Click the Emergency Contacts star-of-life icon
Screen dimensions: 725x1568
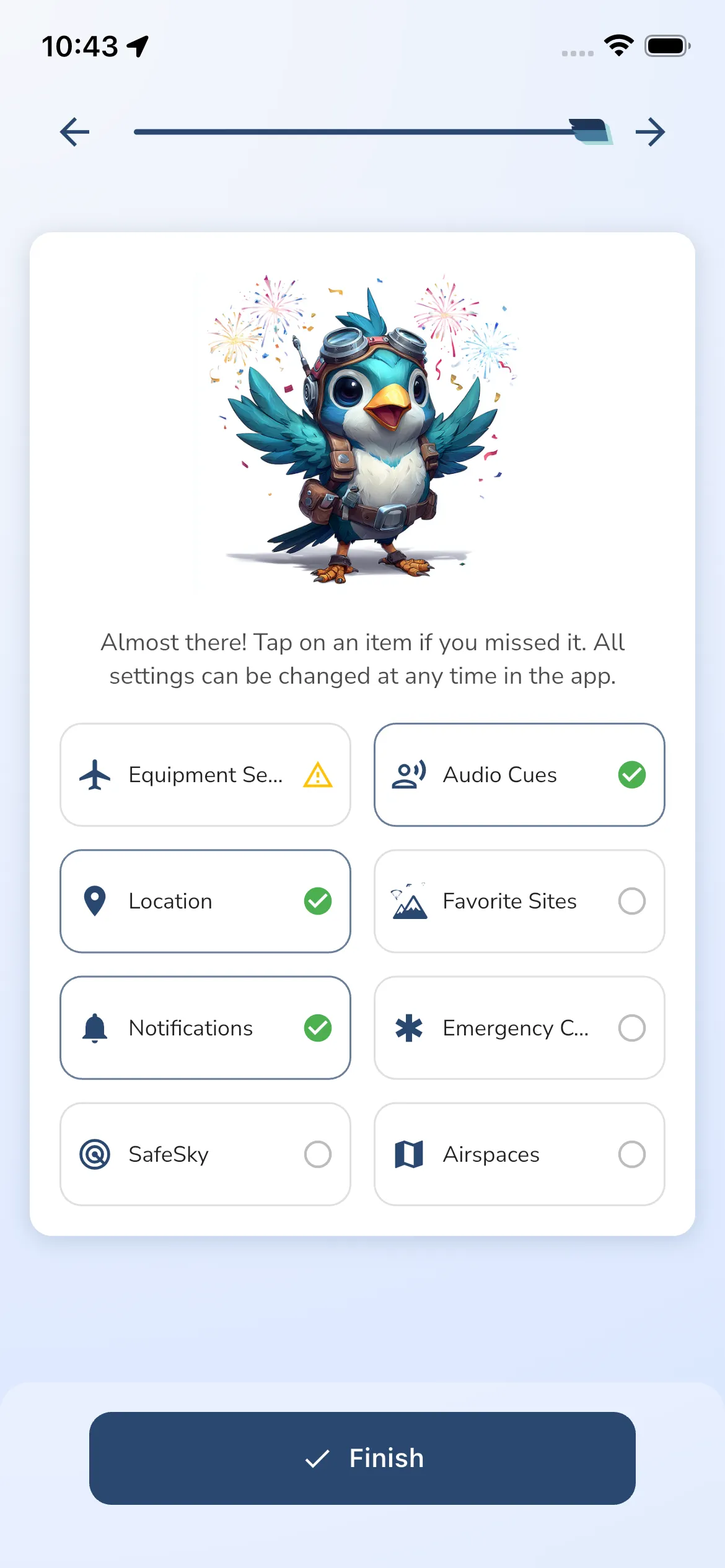pyautogui.click(x=408, y=1027)
